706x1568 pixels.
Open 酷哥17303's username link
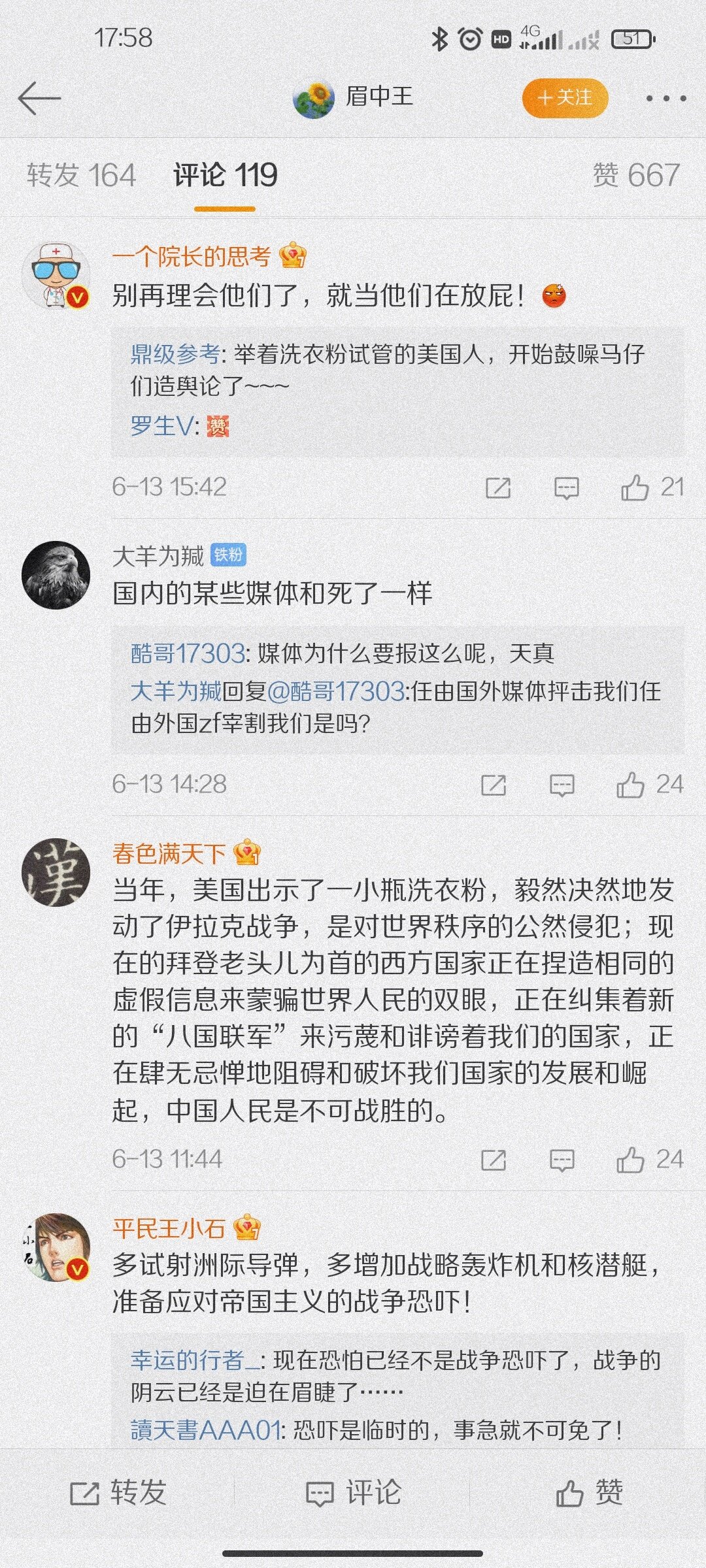tap(188, 653)
